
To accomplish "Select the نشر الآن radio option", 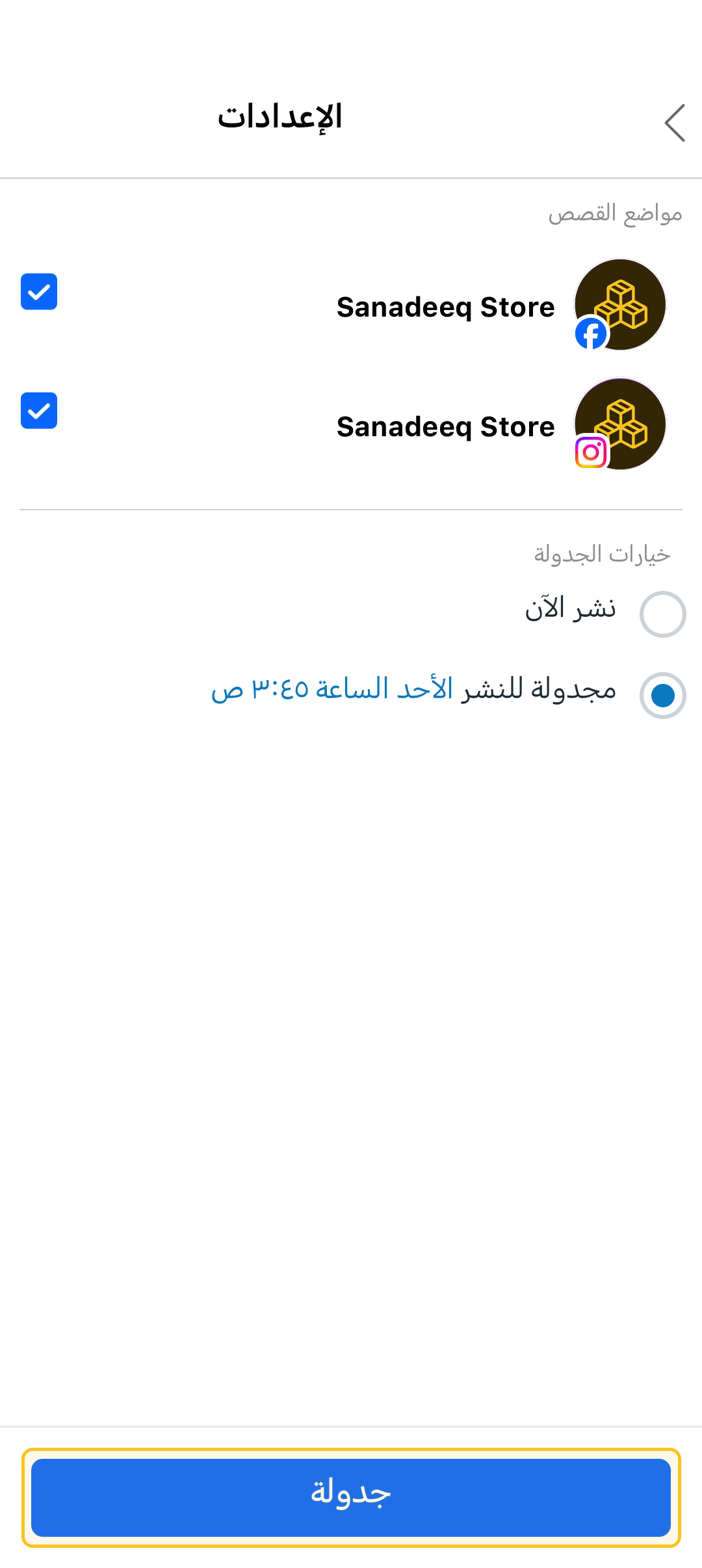I will (662, 614).
